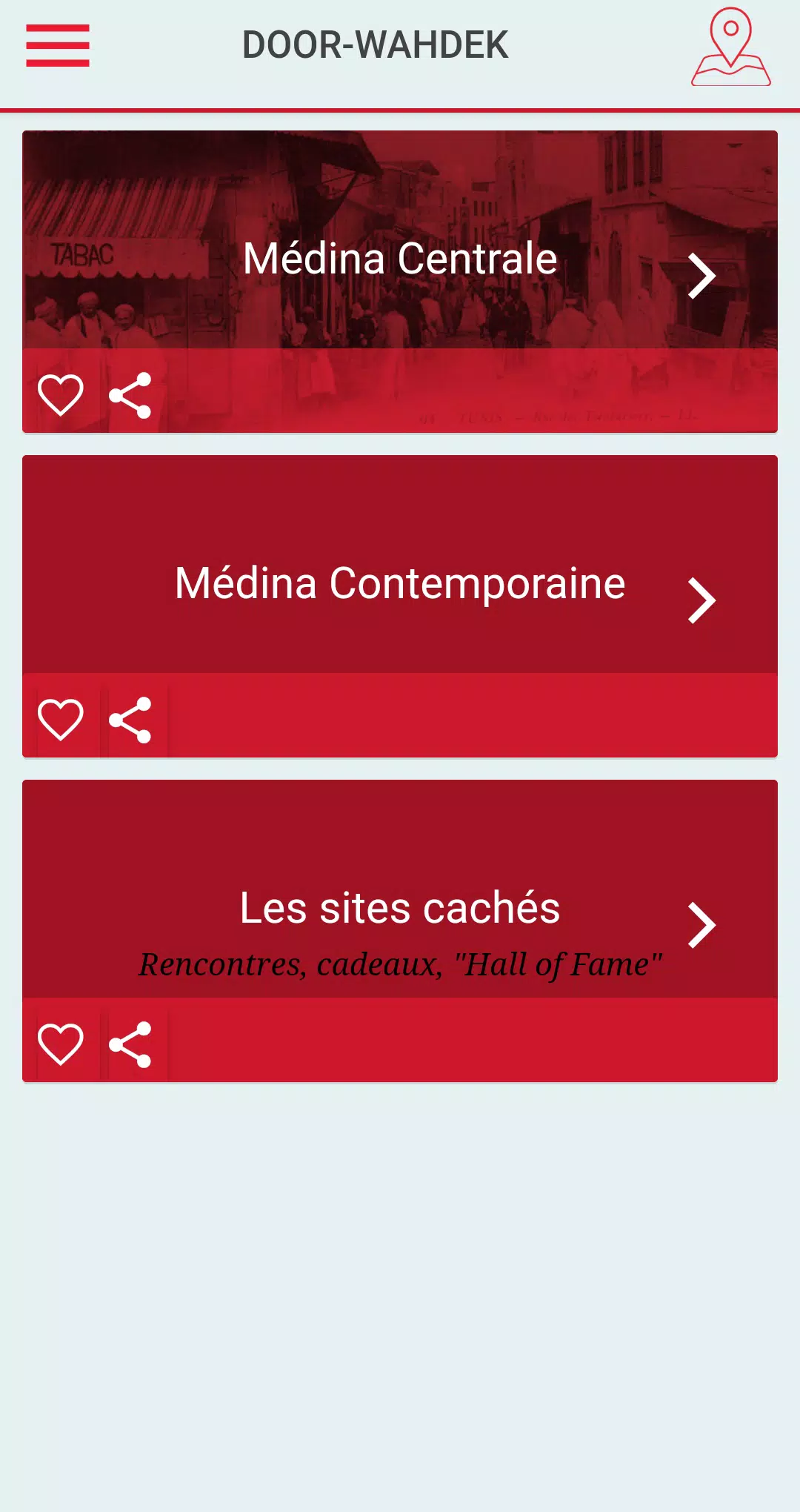Viewport: 800px width, 1512px height.
Task: Share Les sites cachés
Action: (x=130, y=1044)
